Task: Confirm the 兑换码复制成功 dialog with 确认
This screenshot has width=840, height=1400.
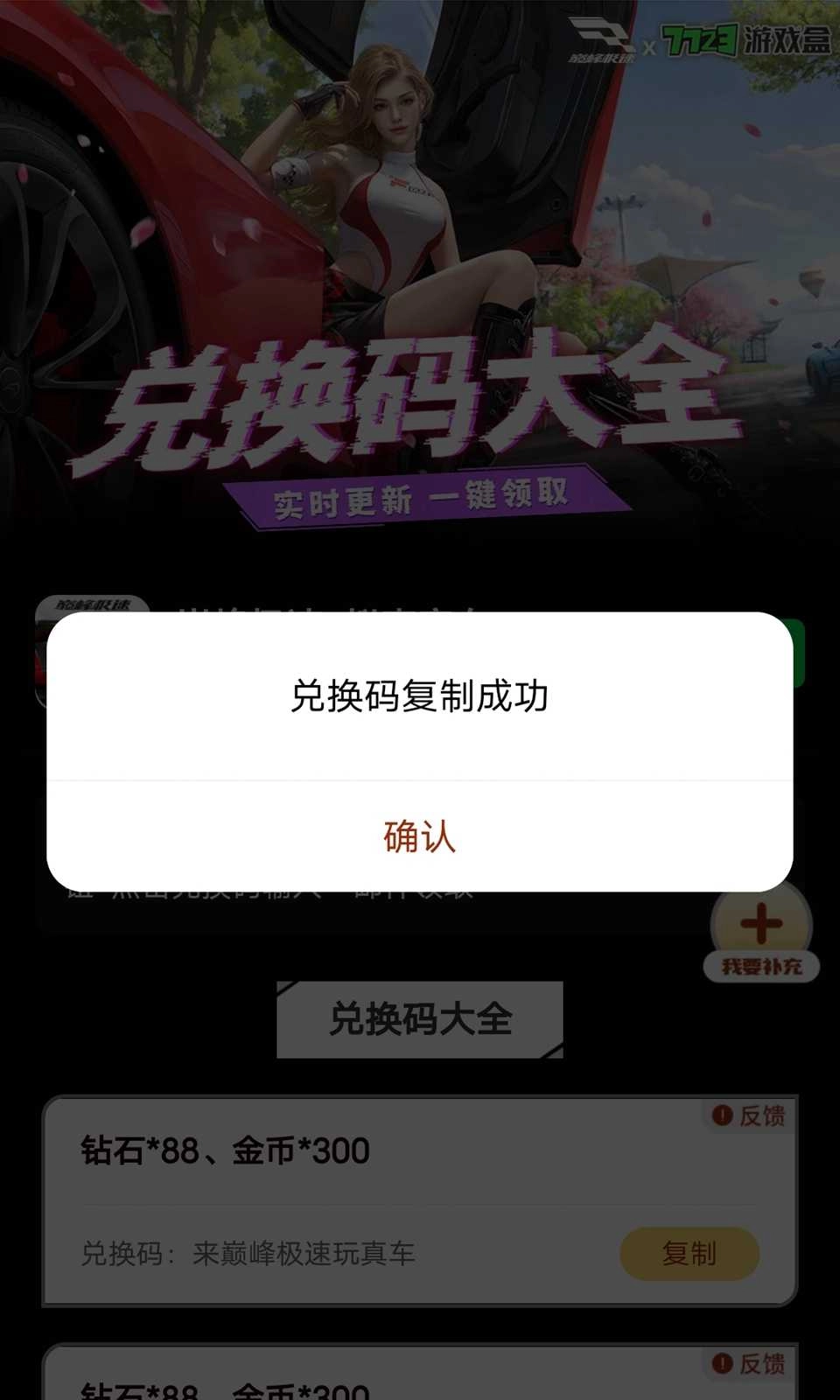Action: tap(419, 836)
